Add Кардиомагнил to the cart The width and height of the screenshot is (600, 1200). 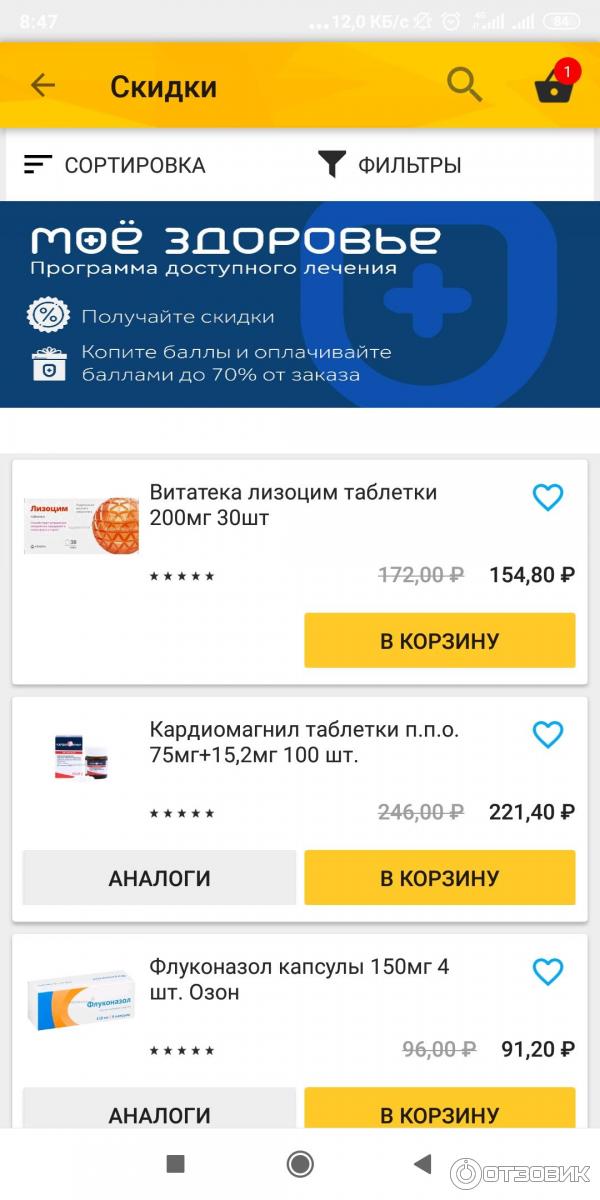(x=439, y=878)
